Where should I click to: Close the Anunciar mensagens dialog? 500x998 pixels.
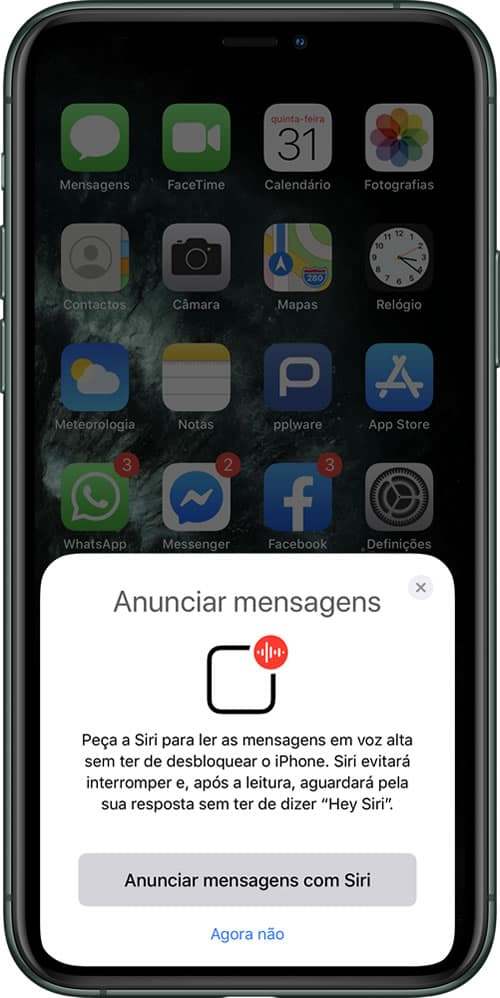(x=420, y=587)
